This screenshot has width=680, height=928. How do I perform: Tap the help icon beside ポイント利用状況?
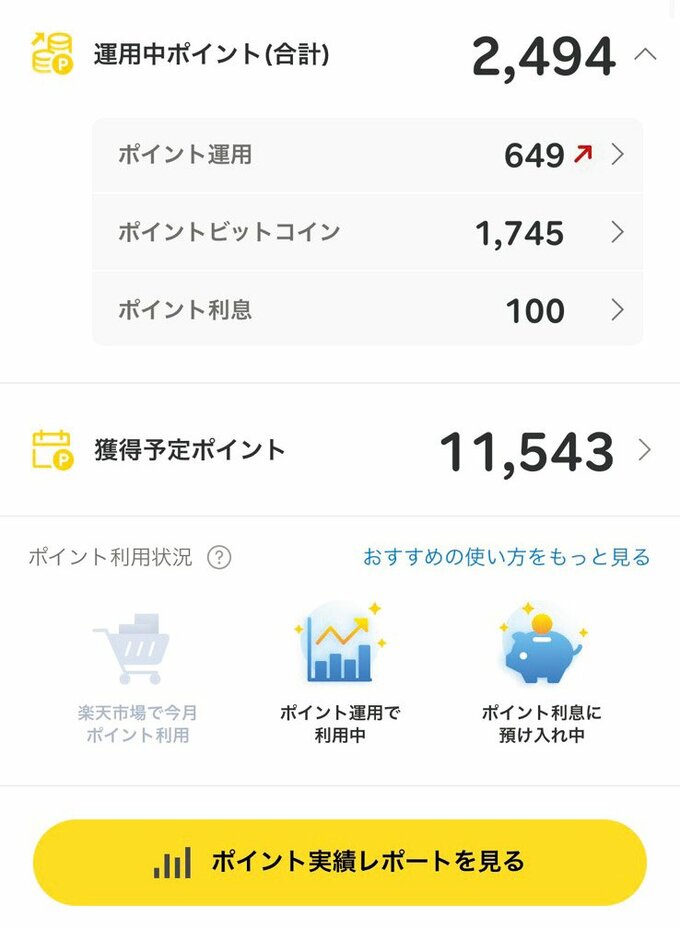pyautogui.click(x=219, y=558)
